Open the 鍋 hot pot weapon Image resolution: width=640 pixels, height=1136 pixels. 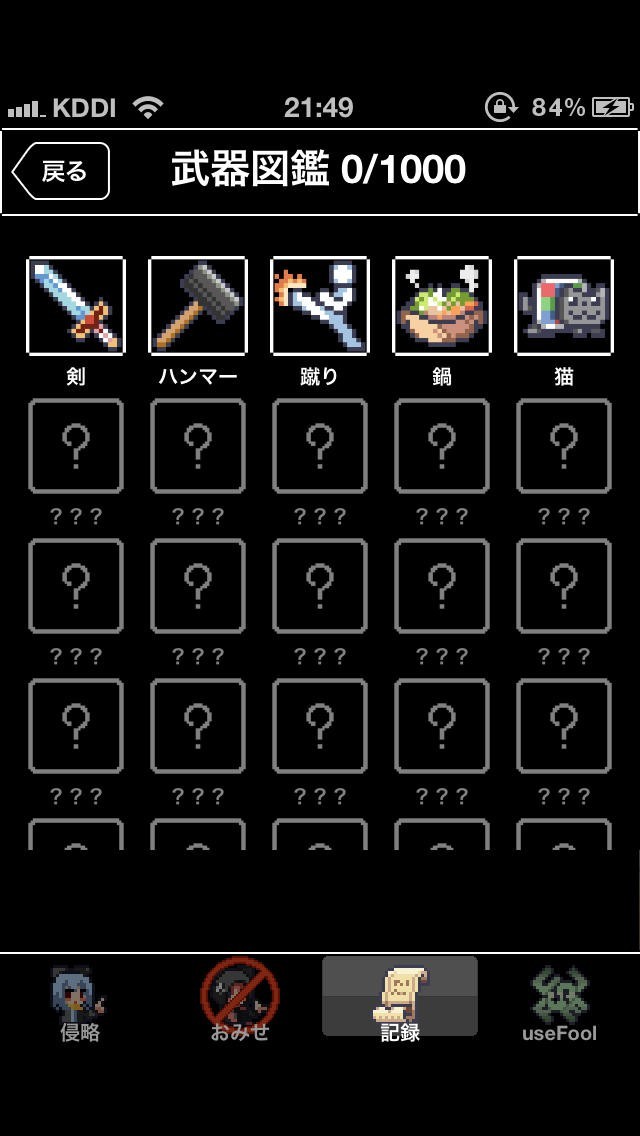click(x=442, y=306)
